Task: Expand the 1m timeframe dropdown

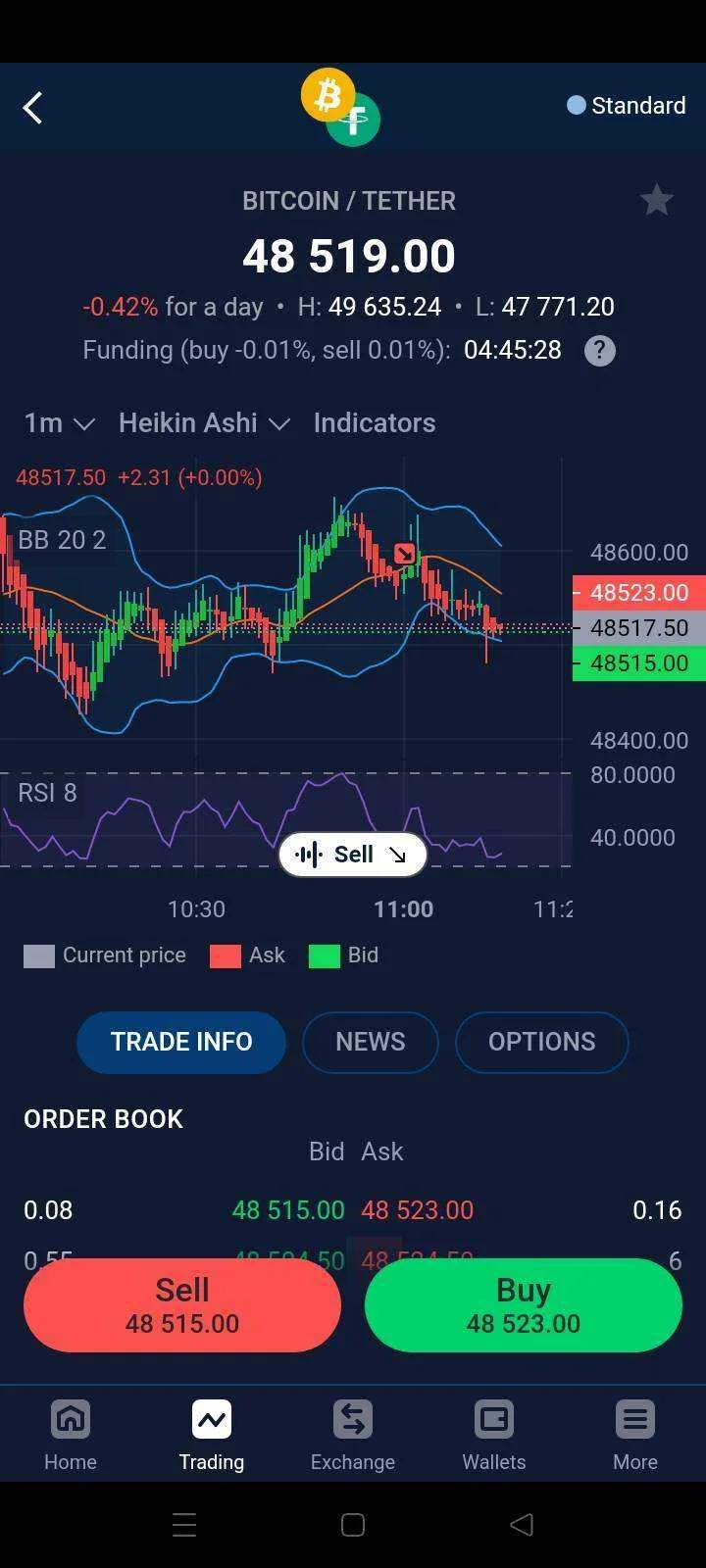Action: 59,423
